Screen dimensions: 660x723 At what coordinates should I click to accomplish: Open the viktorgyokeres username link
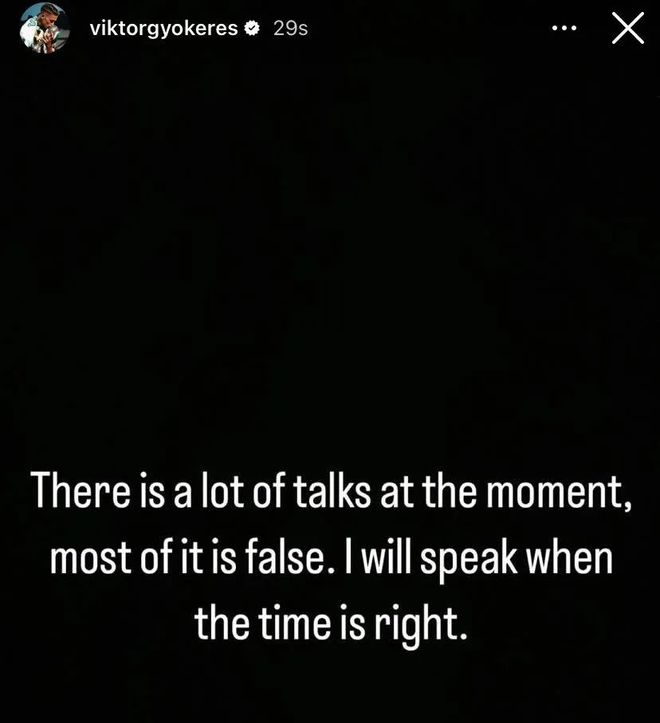164,29
